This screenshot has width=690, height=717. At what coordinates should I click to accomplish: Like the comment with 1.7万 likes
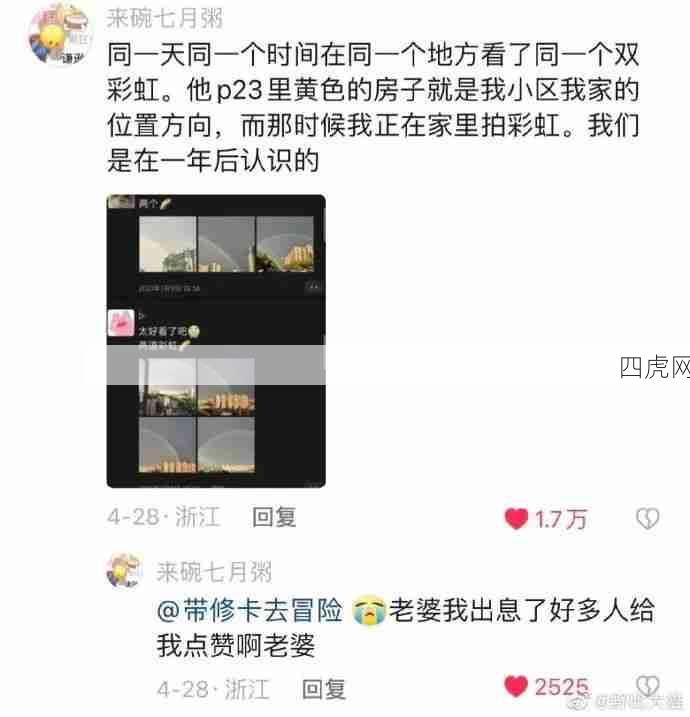516,518
